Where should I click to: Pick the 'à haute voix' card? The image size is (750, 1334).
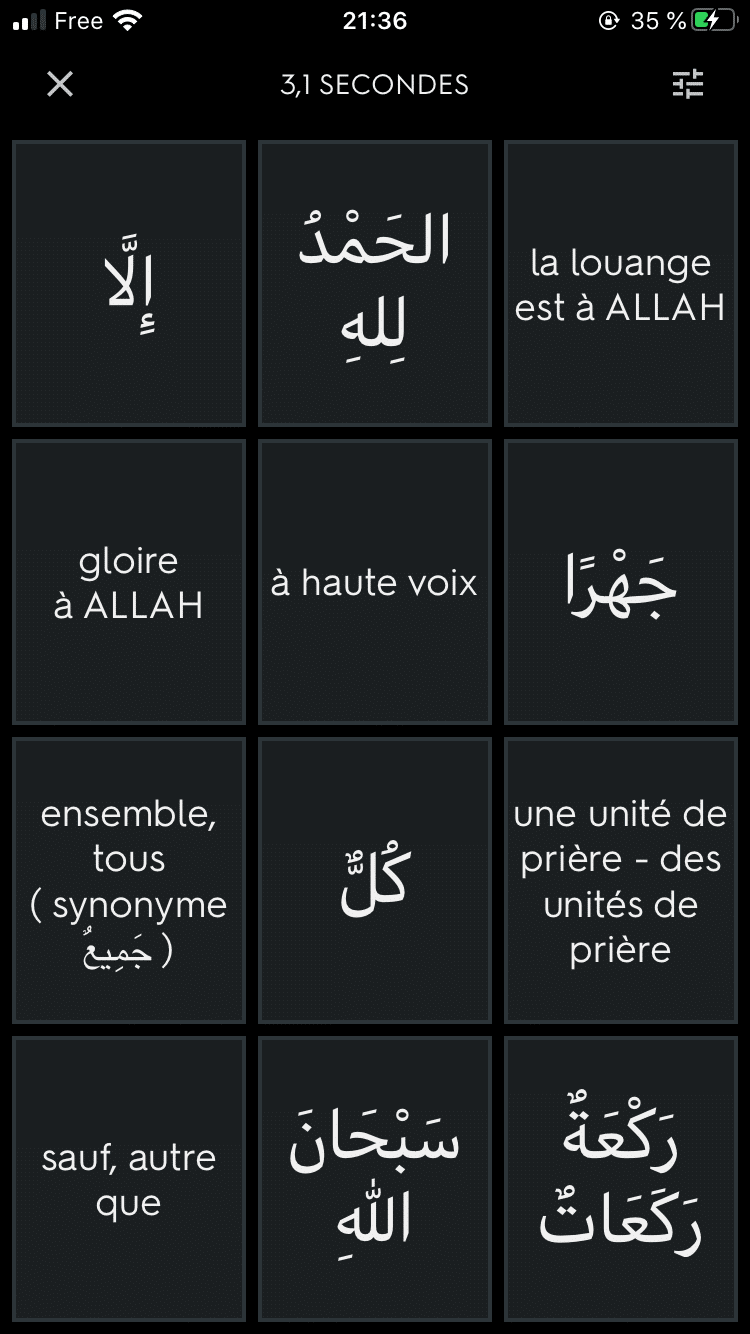(375, 582)
